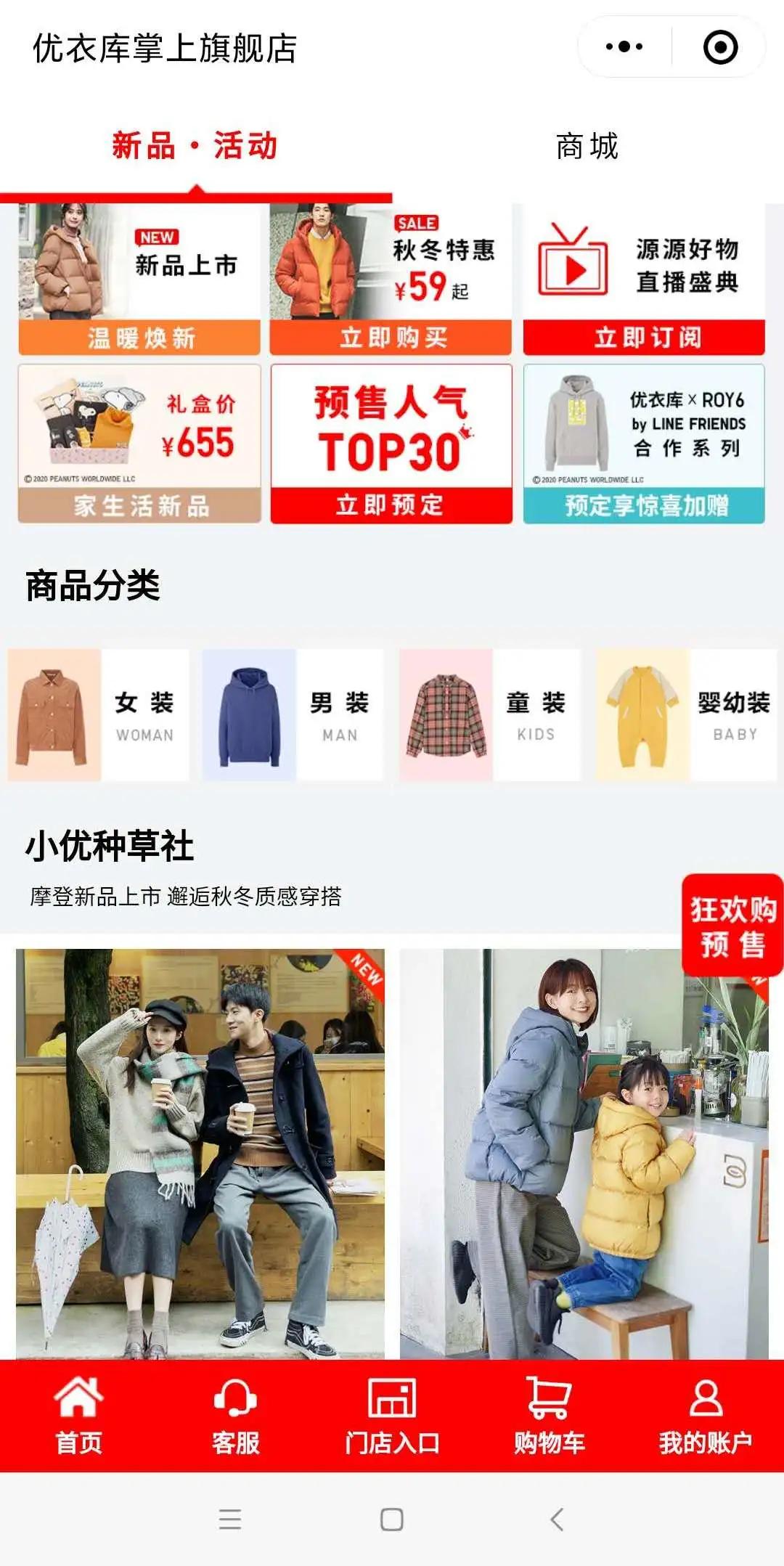Screen dimensions: 784x1566
Task: Switch to the 商城 tab
Action: (x=587, y=147)
